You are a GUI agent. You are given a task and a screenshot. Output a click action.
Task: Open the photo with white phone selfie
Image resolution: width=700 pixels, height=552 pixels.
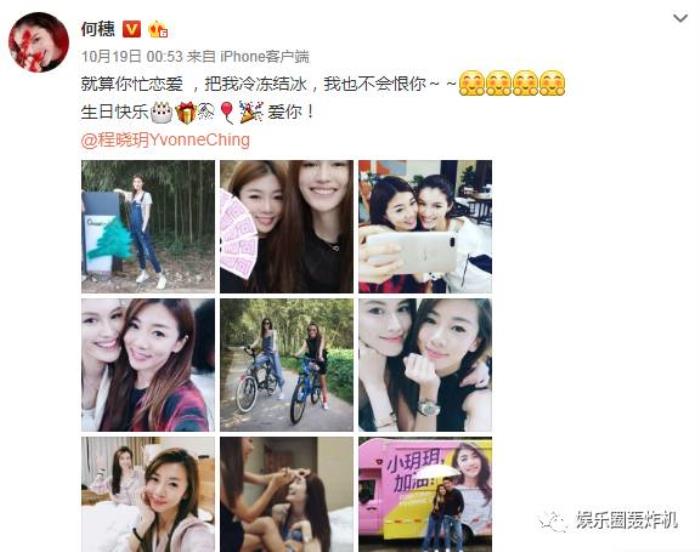425,227
